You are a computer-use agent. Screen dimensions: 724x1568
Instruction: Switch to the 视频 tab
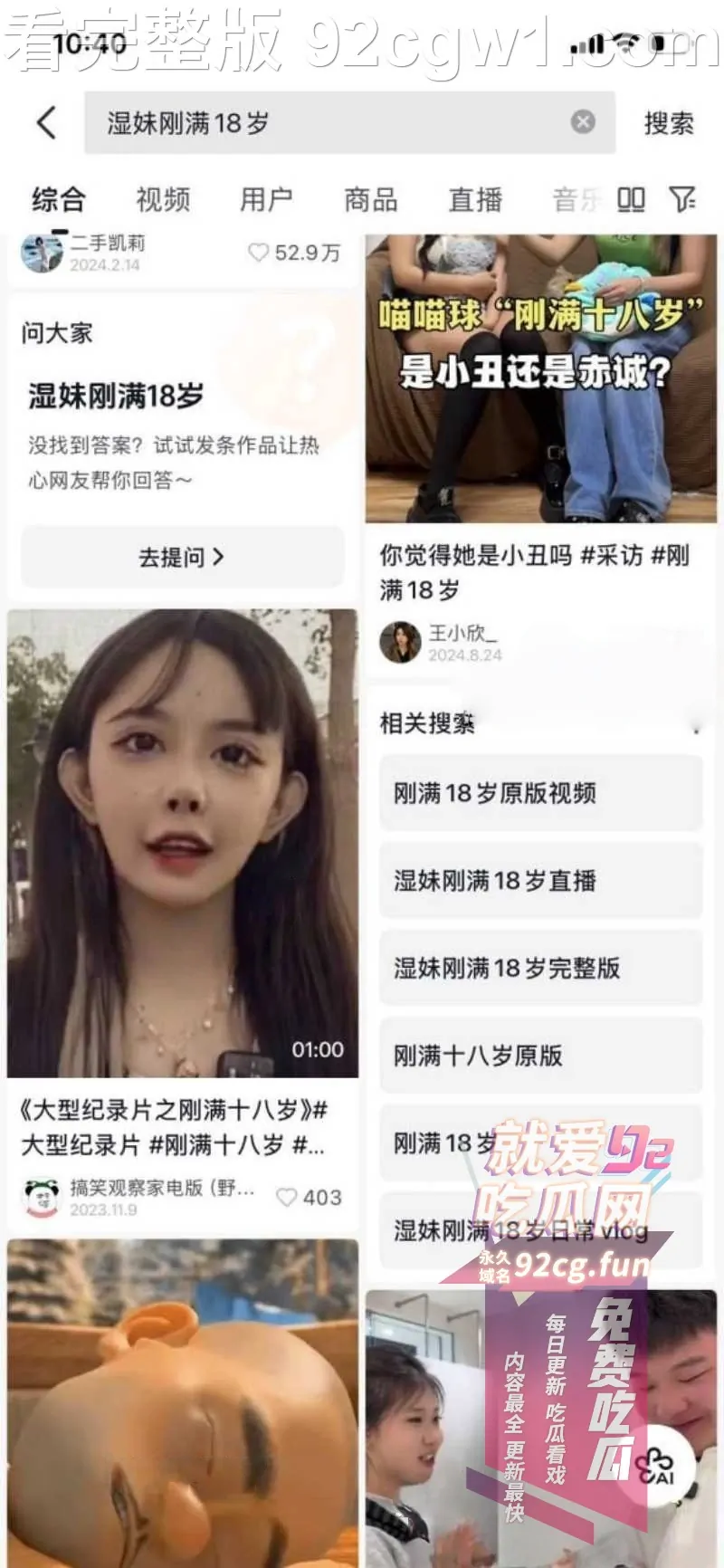pos(163,199)
